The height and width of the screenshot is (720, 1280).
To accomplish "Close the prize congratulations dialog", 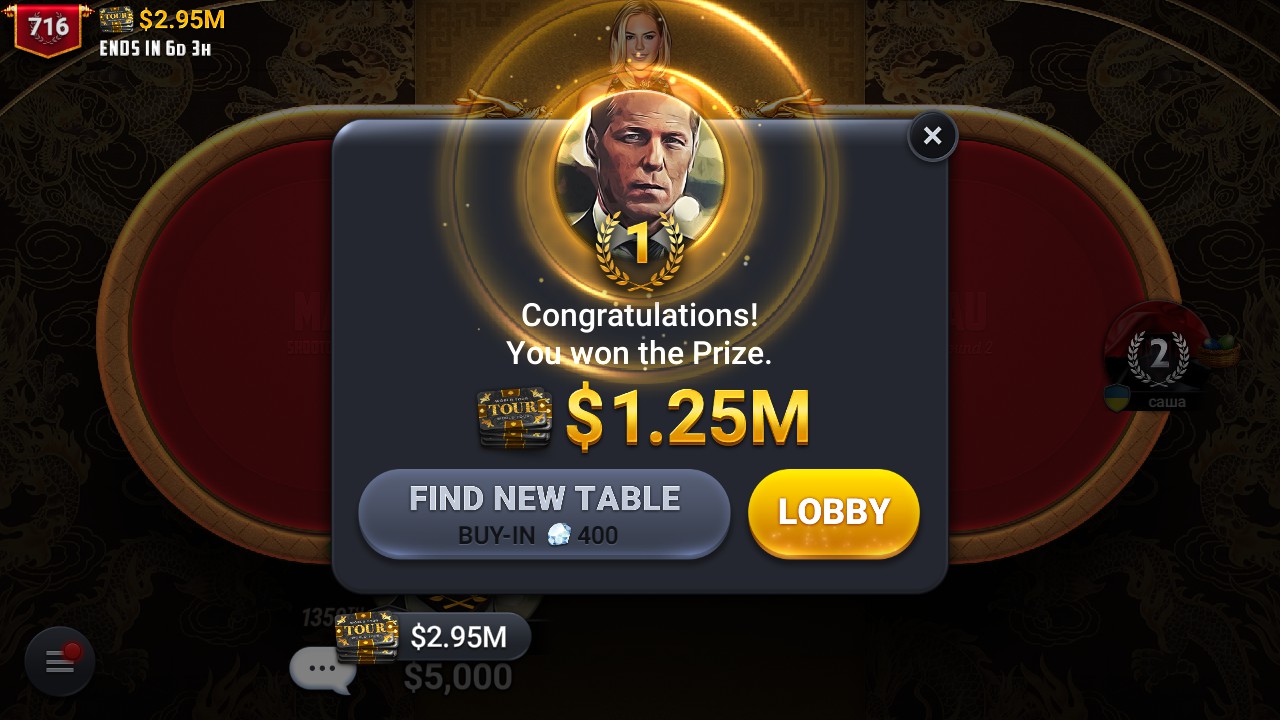I will click(932, 136).
